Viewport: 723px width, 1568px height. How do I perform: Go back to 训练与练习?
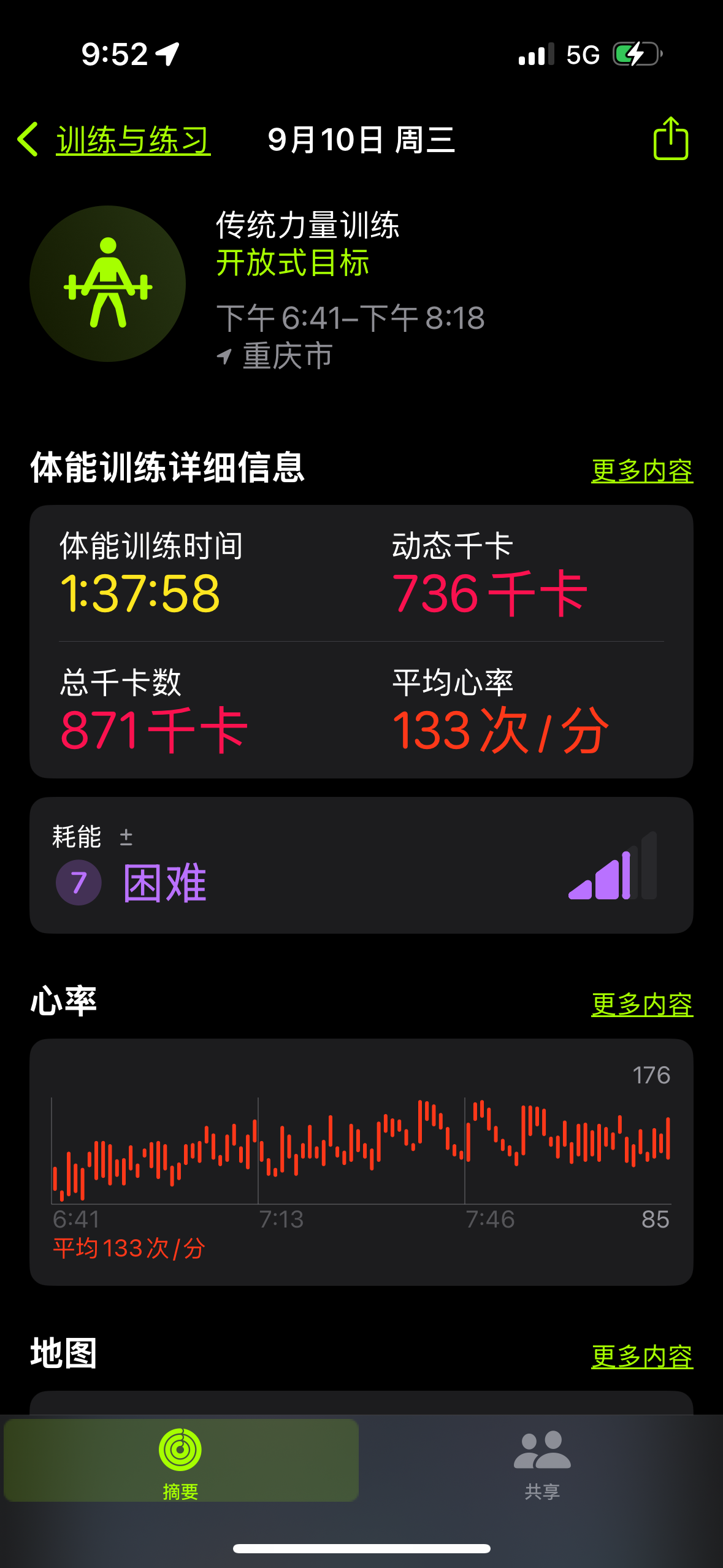[x=114, y=140]
